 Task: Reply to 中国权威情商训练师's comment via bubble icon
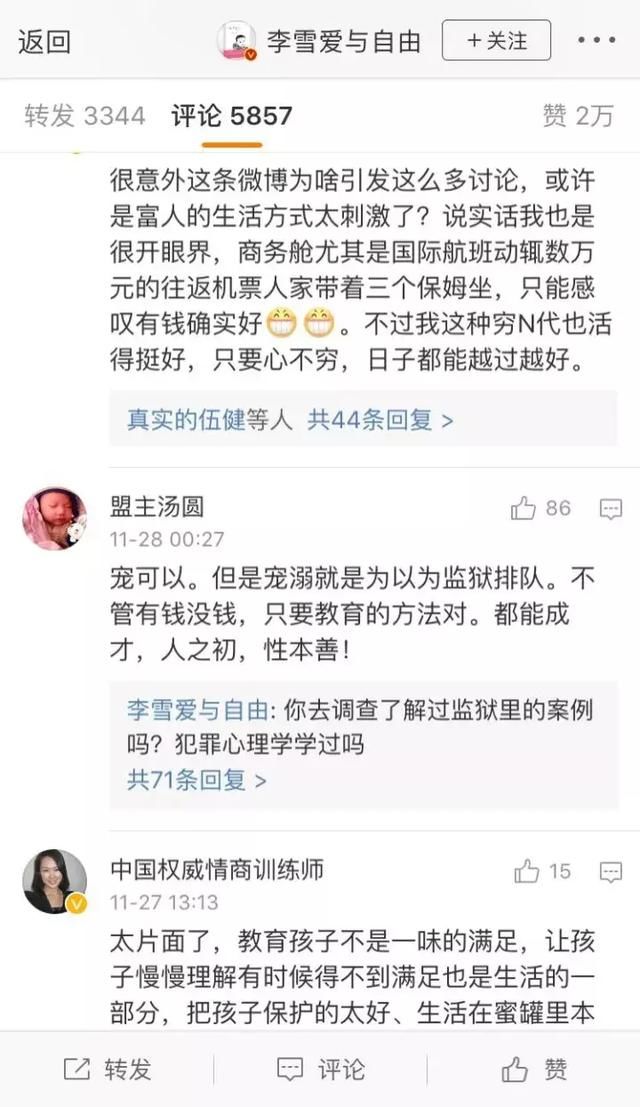(x=610, y=872)
